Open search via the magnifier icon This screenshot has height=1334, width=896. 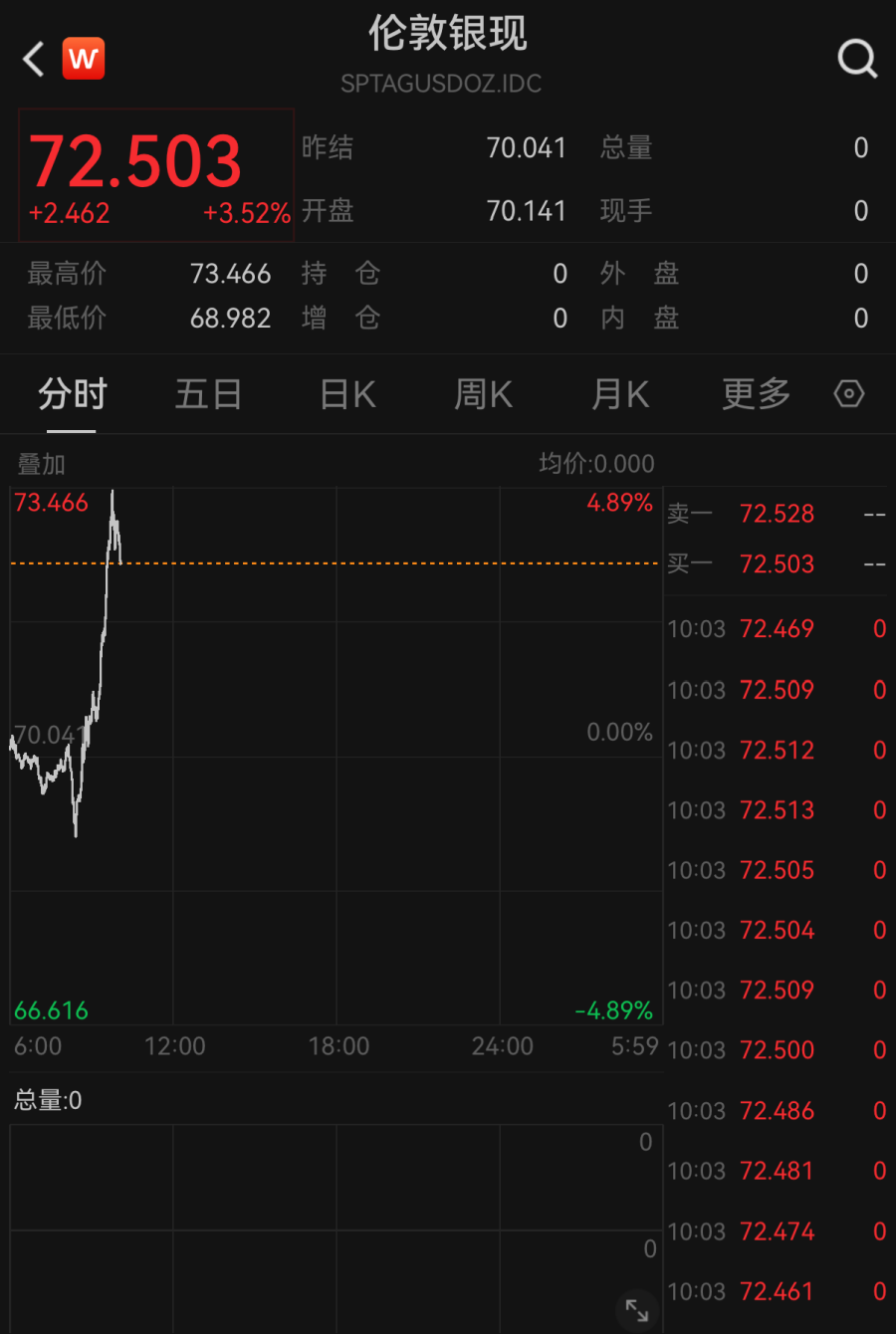857,58
